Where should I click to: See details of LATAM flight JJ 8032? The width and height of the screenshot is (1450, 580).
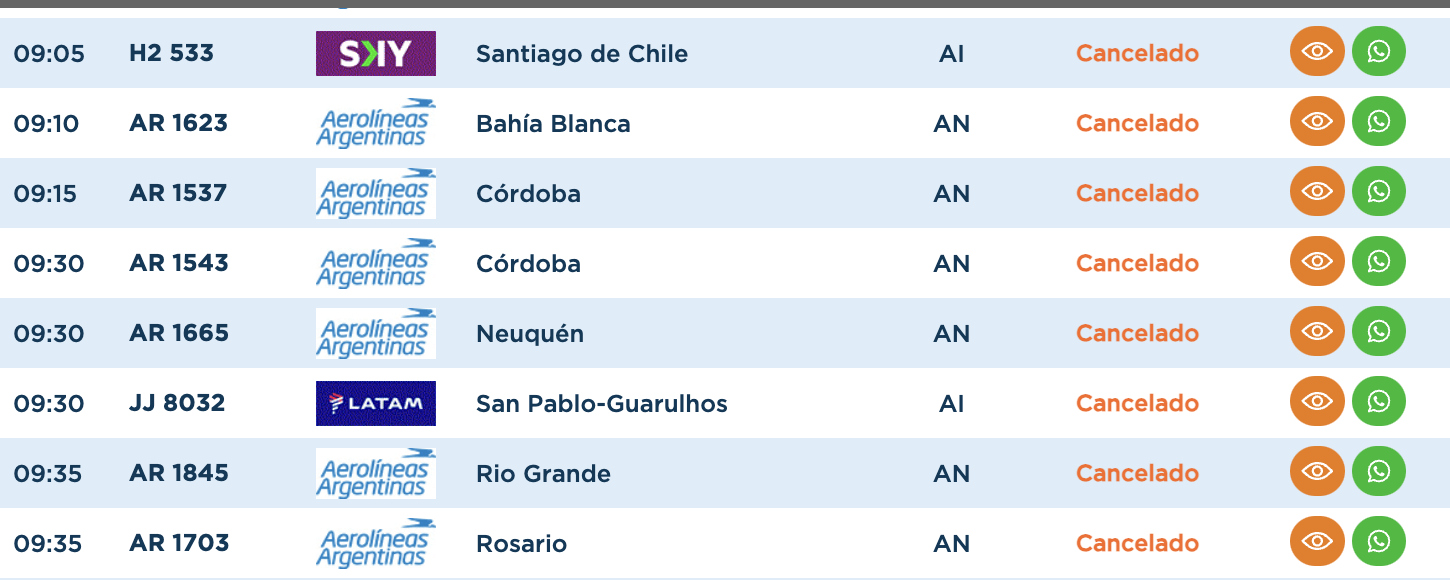(x=1317, y=402)
